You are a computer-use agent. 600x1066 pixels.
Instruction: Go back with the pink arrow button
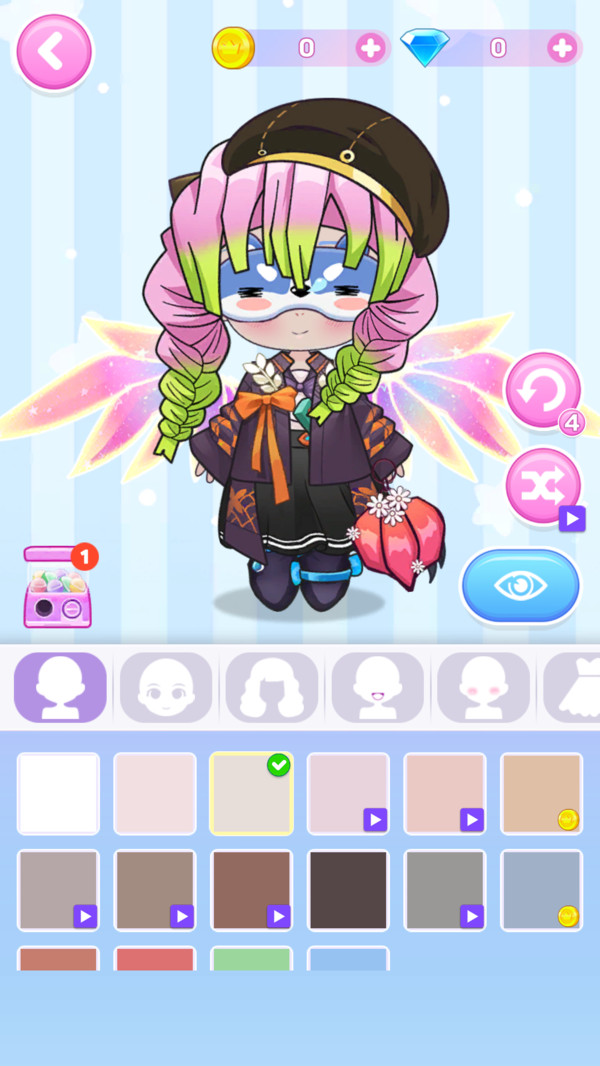[x=52, y=52]
